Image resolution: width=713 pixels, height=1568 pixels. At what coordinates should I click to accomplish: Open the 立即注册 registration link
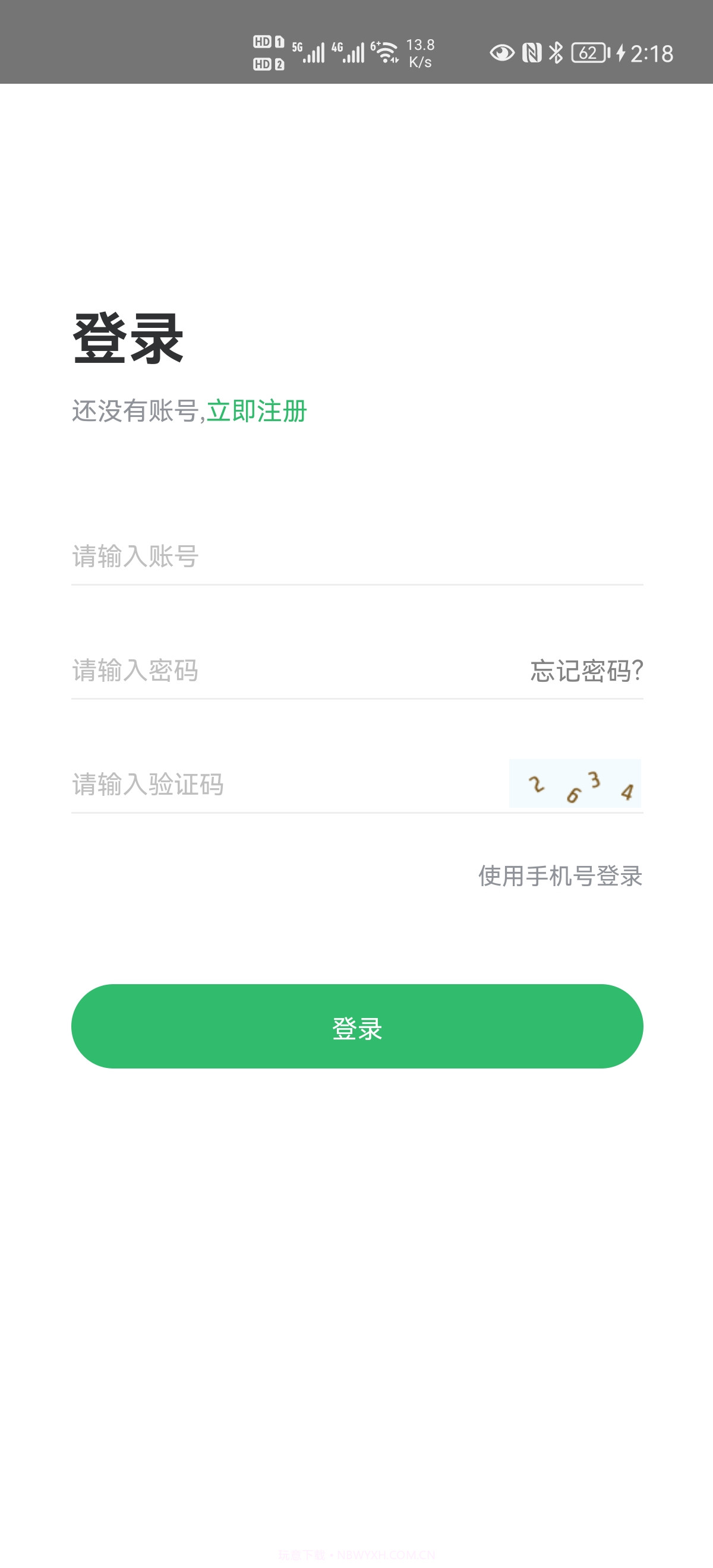click(258, 411)
